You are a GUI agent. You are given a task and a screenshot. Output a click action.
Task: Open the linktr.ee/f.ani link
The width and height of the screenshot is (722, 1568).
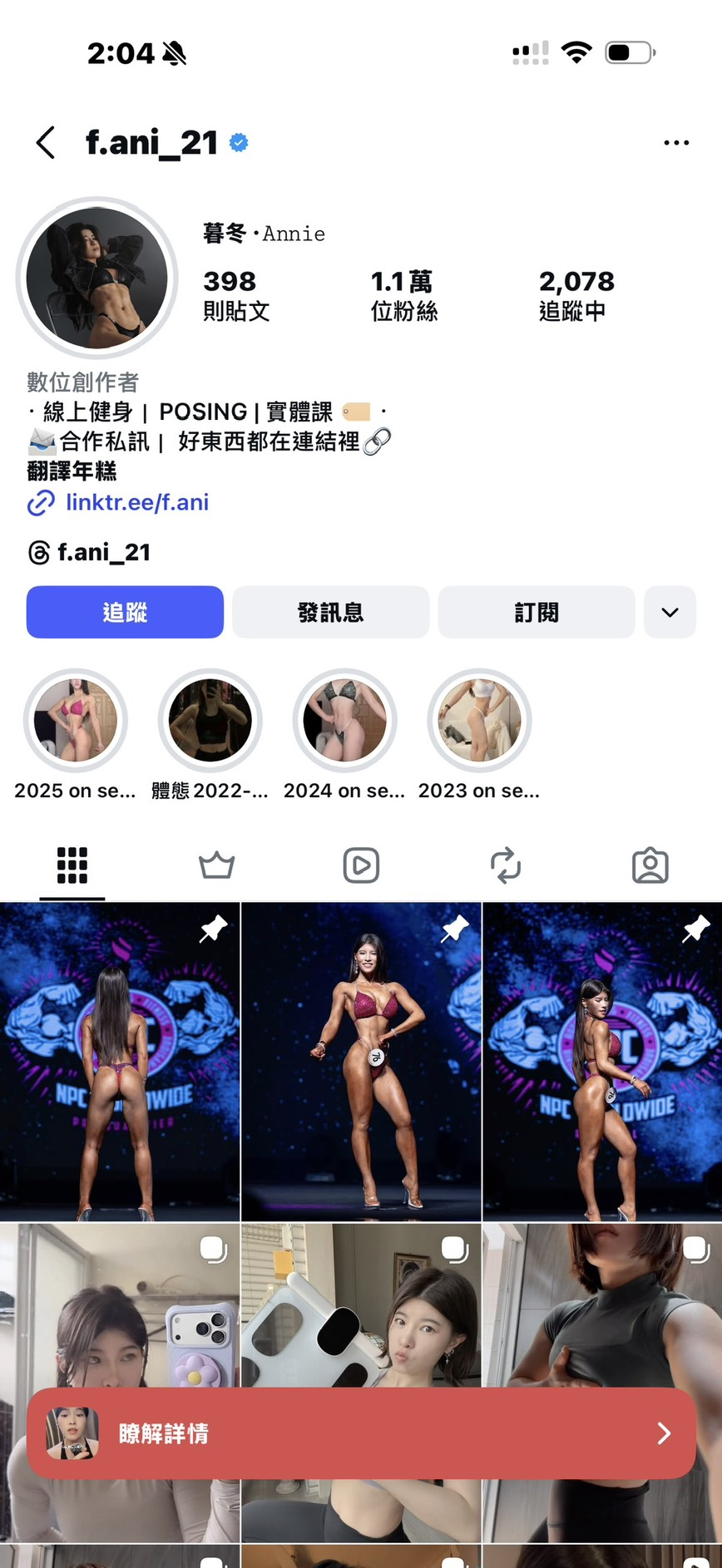point(136,502)
